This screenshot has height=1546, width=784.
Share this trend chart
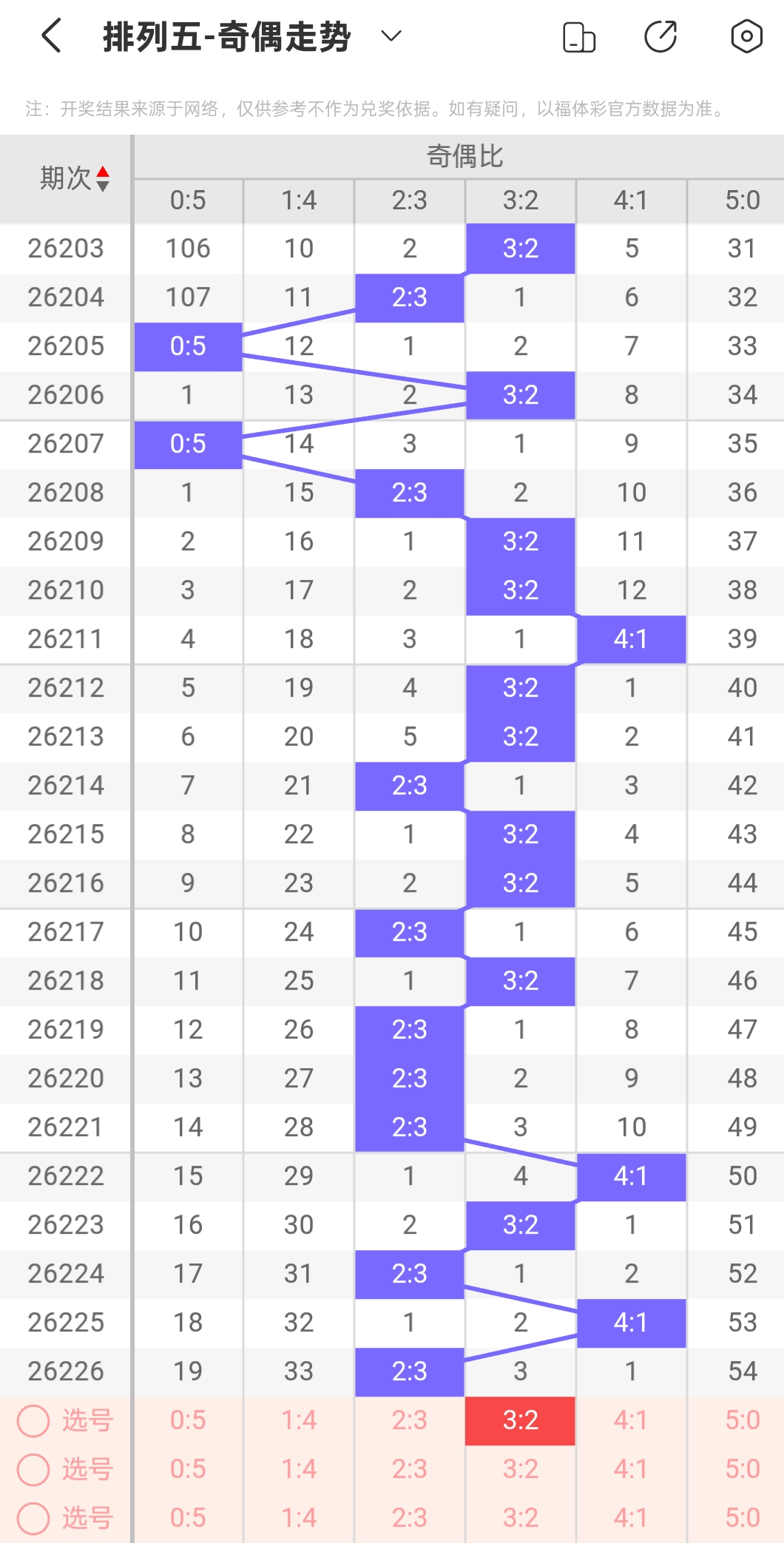660,37
